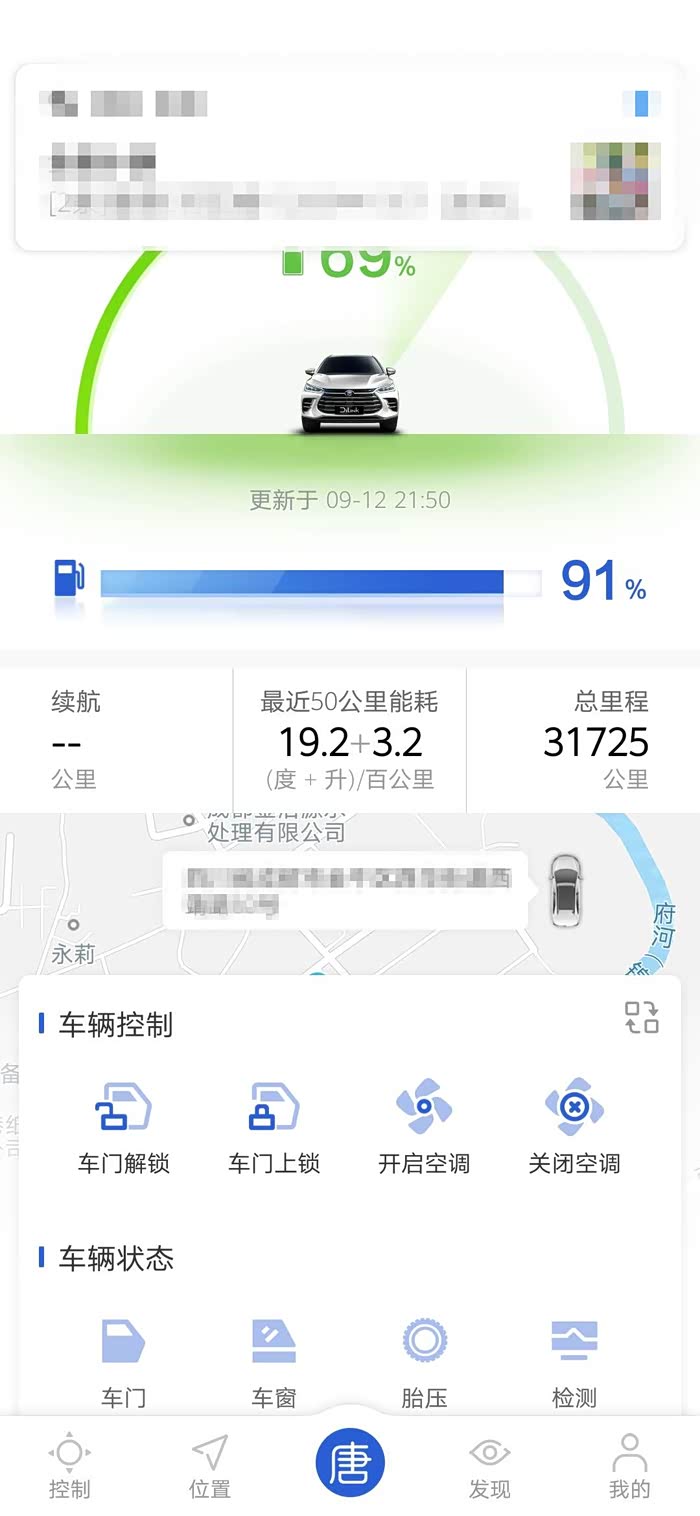
Task: Open the 我的 profile tab
Action: point(629,1467)
